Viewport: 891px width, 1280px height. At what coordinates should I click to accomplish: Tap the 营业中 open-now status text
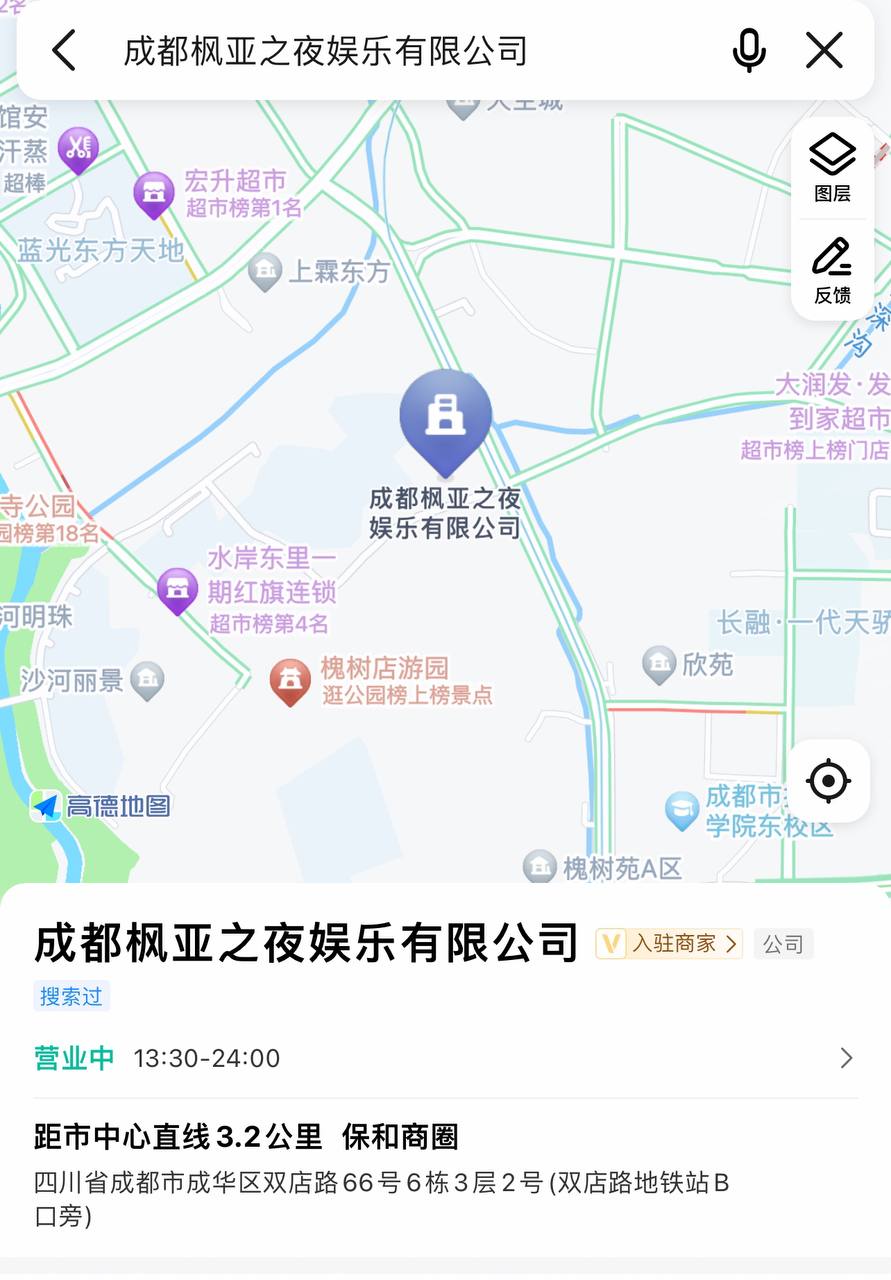pyautogui.click(x=73, y=1057)
